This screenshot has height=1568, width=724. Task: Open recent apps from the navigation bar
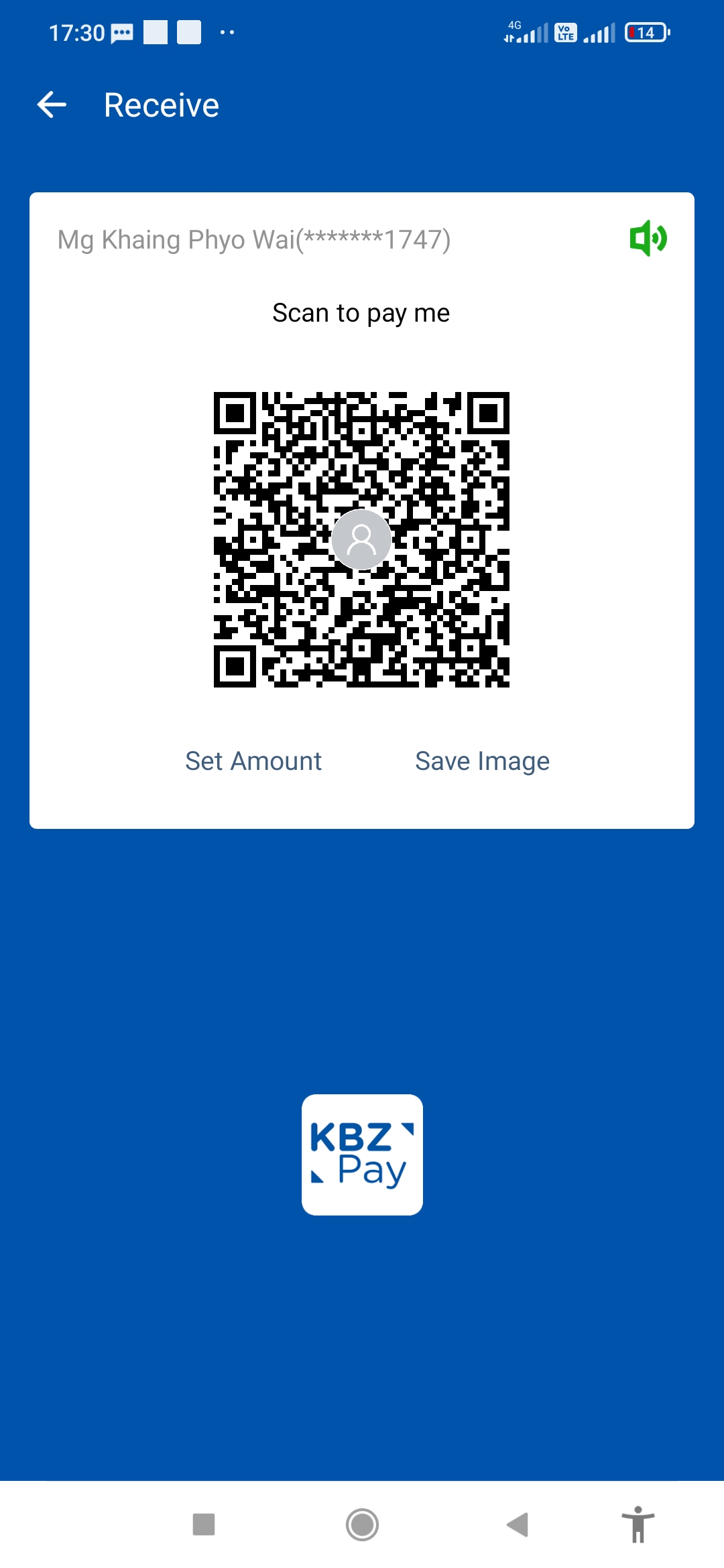pyautogui.click(x=204, y=1524)
